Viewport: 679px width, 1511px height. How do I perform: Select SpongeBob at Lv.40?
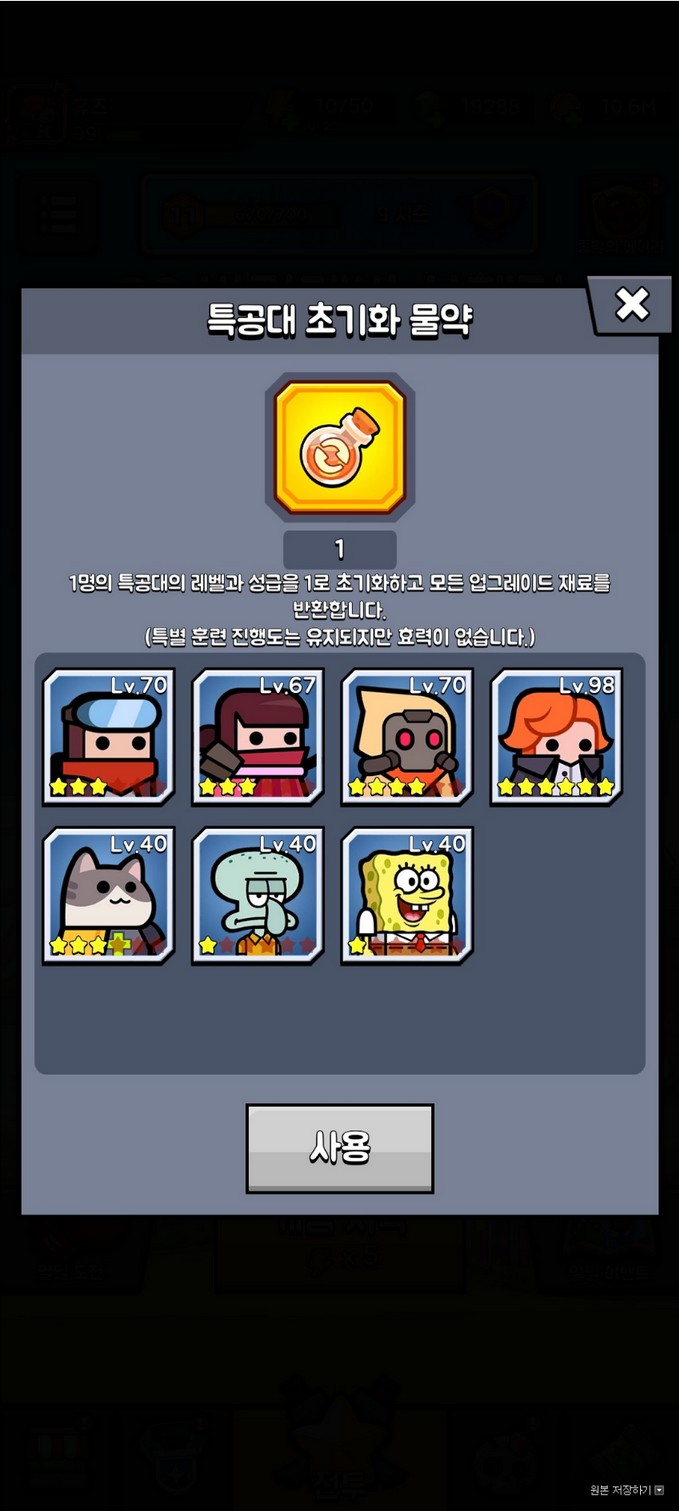pyautogui.click(x=407, y=895)
